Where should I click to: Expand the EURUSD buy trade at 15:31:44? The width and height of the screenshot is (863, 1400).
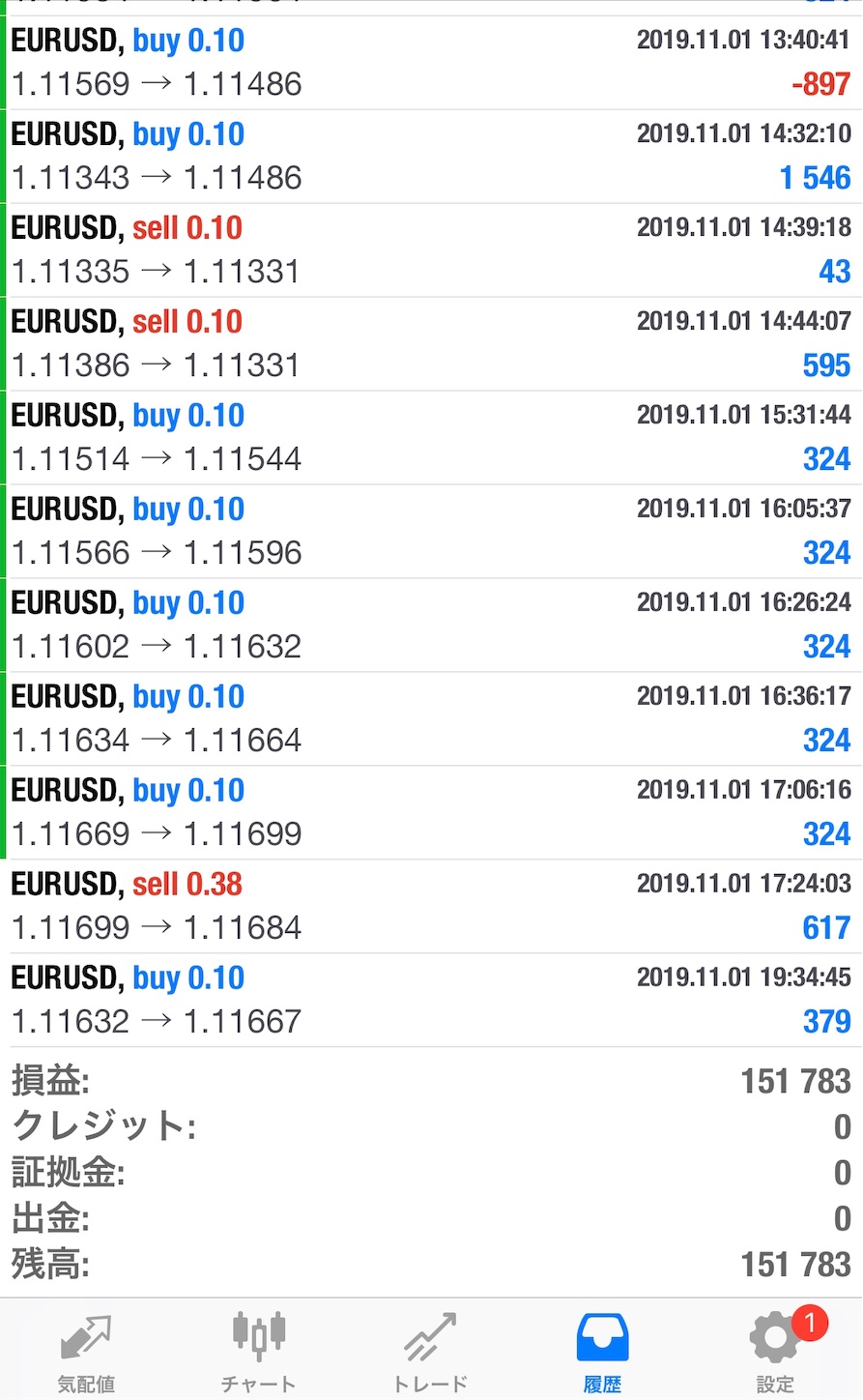coord(431,438)
